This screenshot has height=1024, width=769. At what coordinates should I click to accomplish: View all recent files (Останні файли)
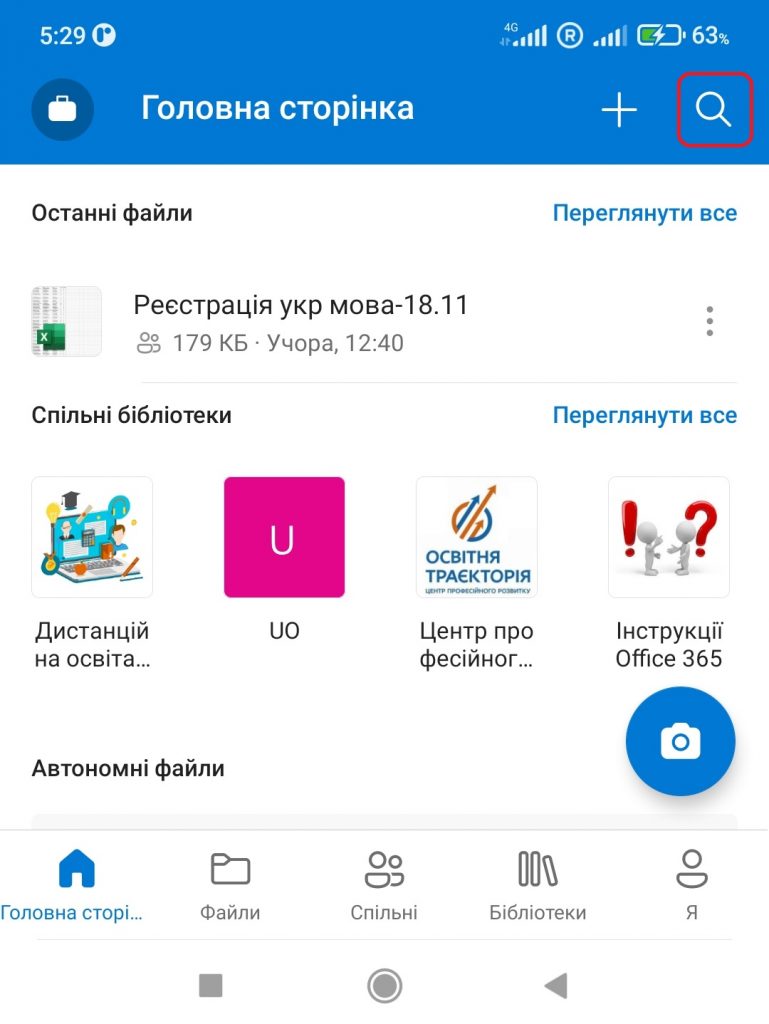(644, 213)
